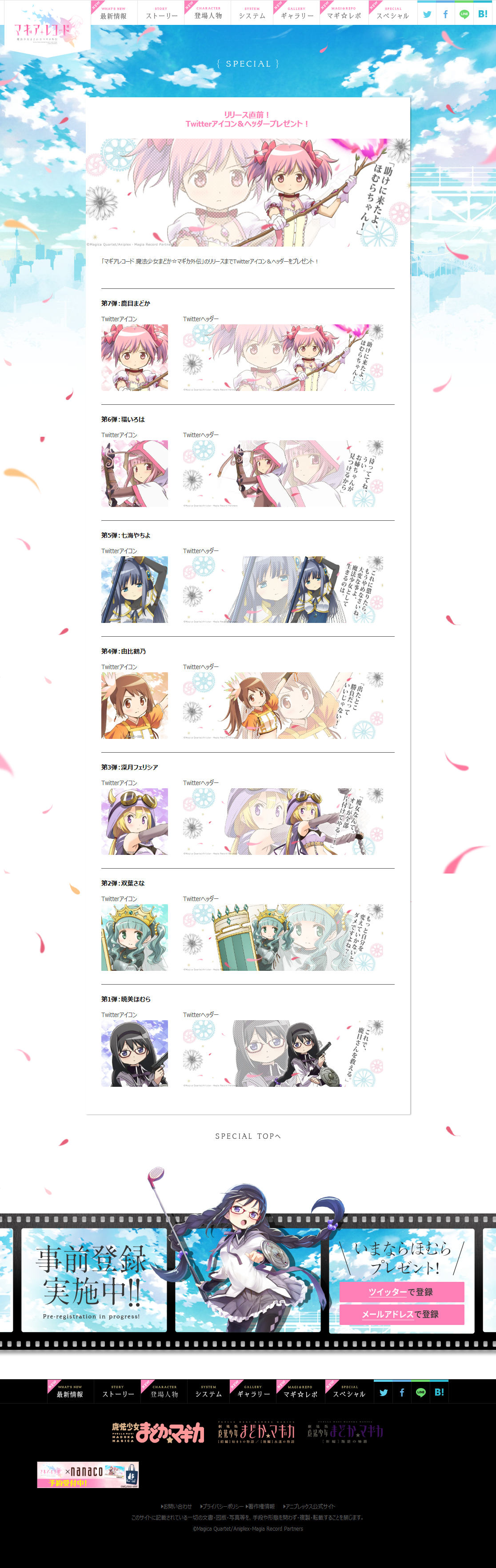The image size is (496, 1568).
Task: Tap the B! bookmark icon in the top bar
Action: click(483, 14)
